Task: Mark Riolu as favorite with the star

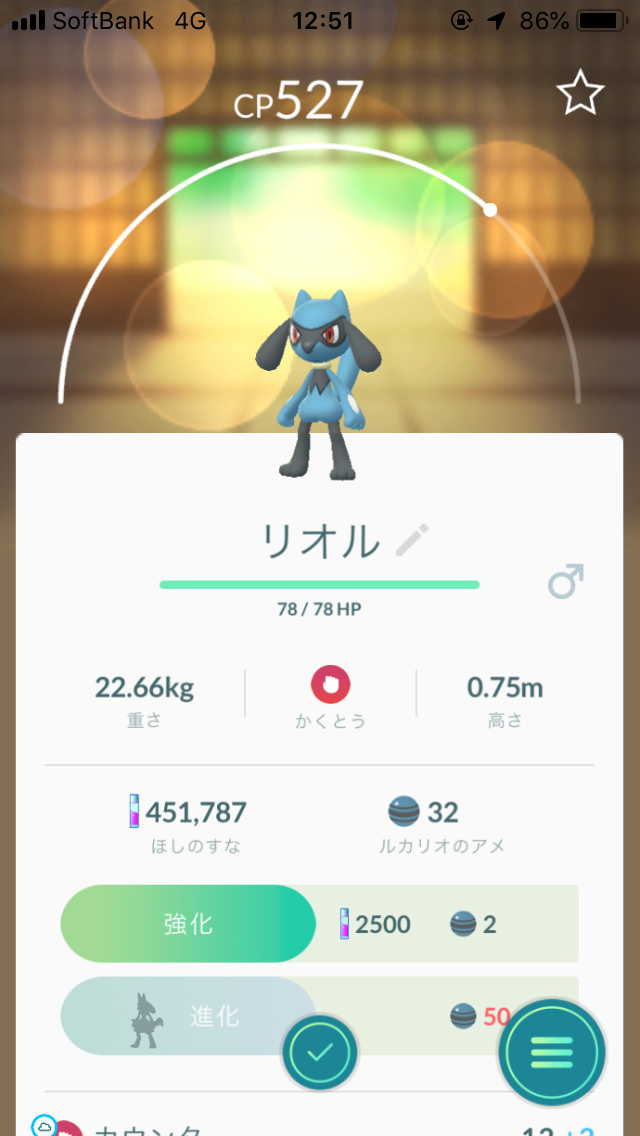Action: (580, 93)
